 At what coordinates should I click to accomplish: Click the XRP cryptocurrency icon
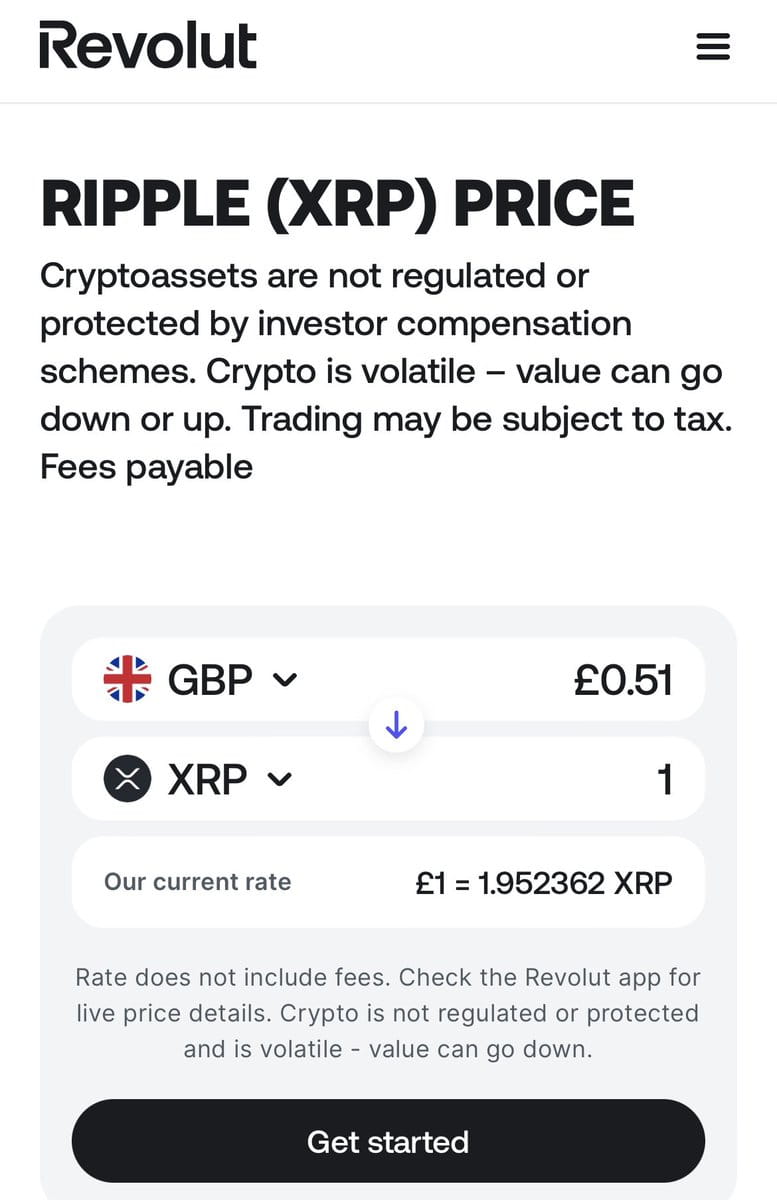coord(126,778)
